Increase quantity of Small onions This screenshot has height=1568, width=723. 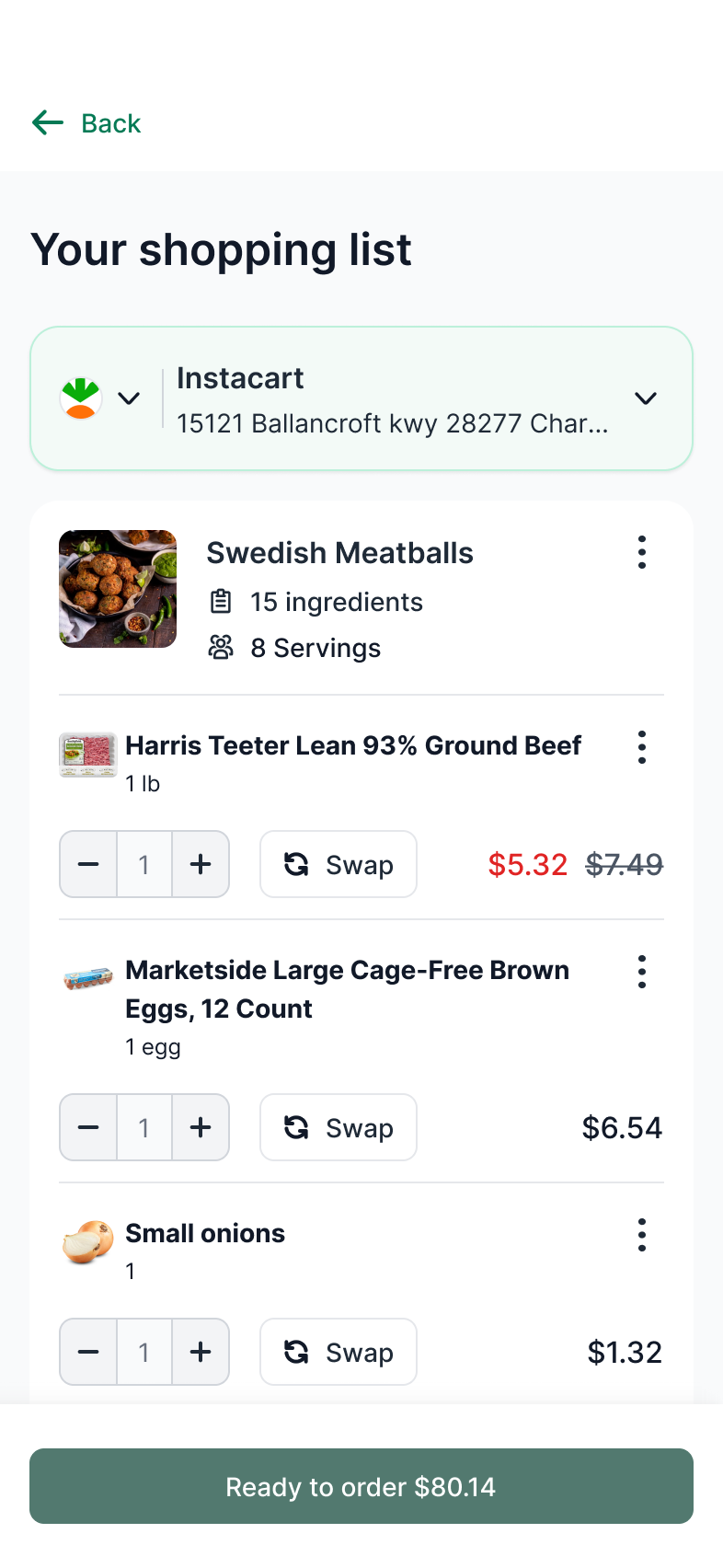201,1352
